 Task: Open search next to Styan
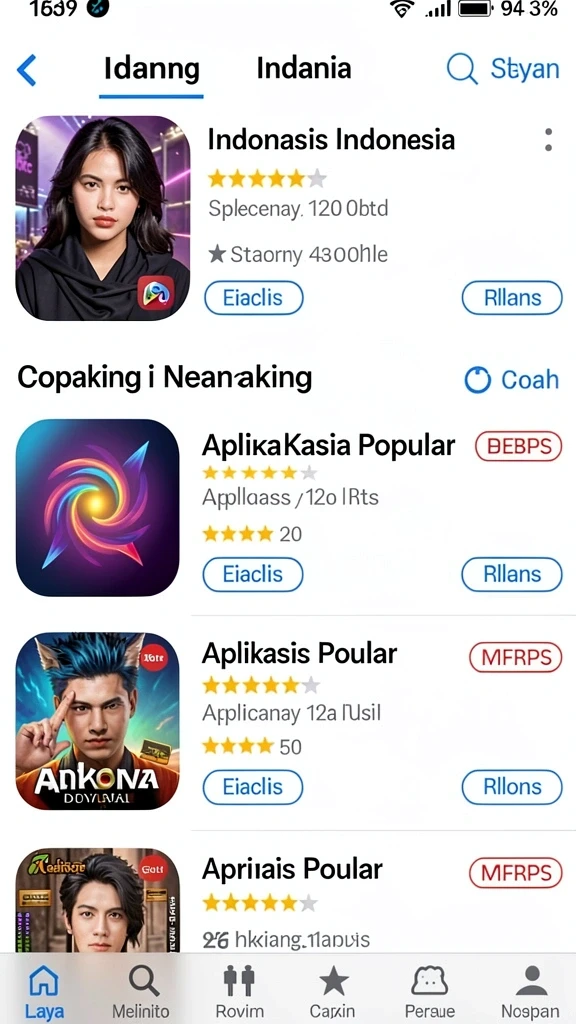[462, 69]
